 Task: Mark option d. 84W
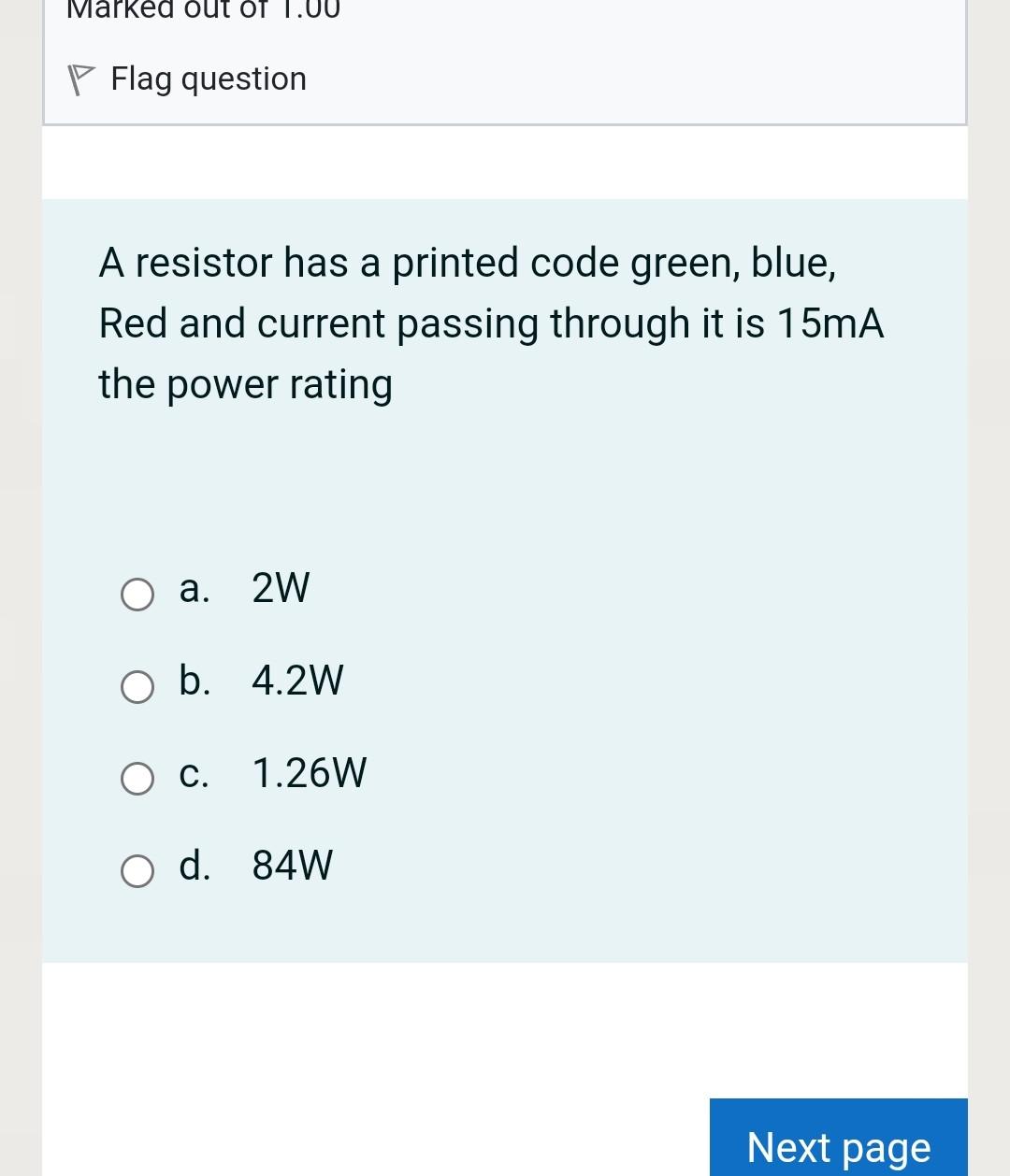pos(137,871)
